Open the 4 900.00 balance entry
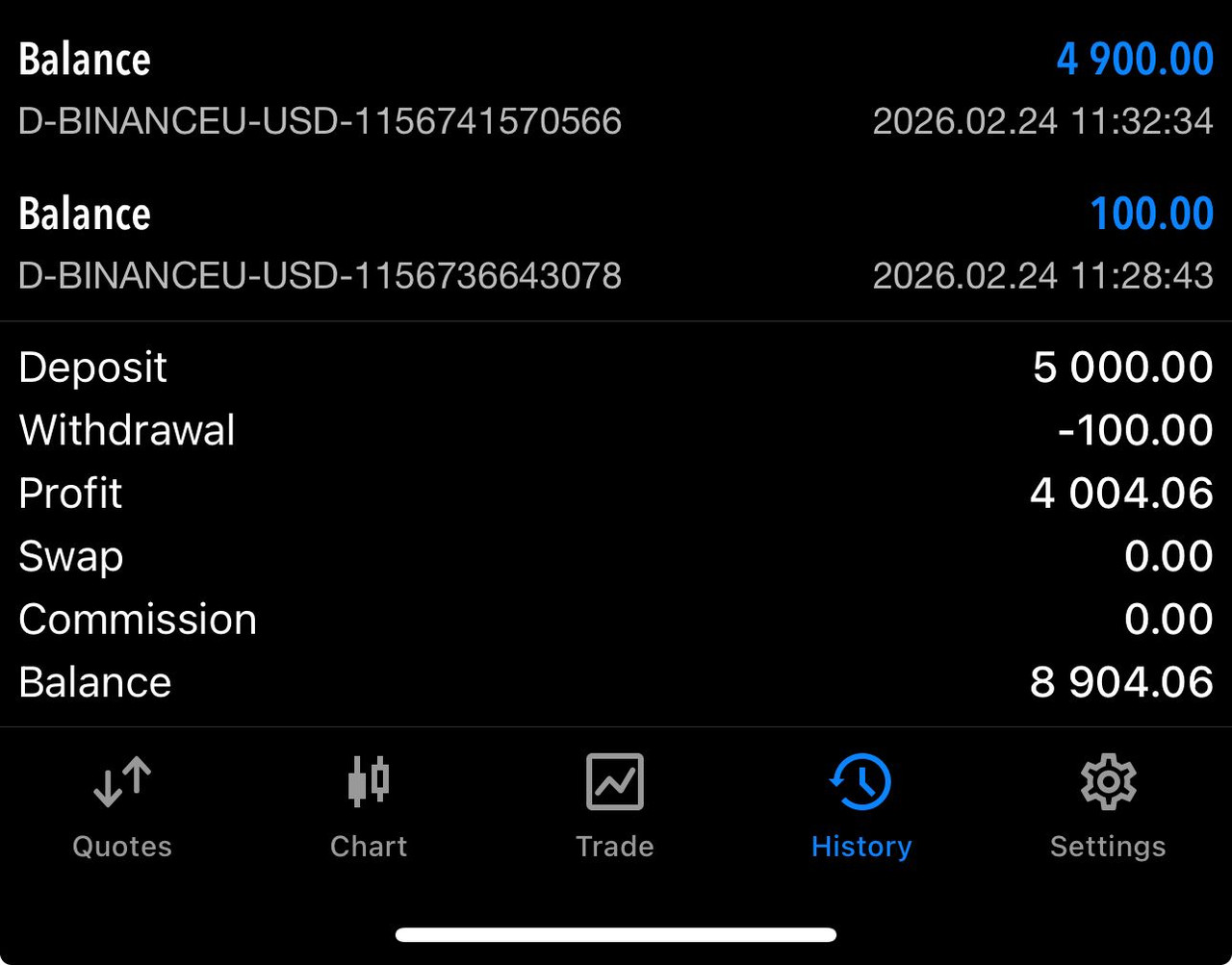The image size is (1232, 965). [x=616, y=89]
